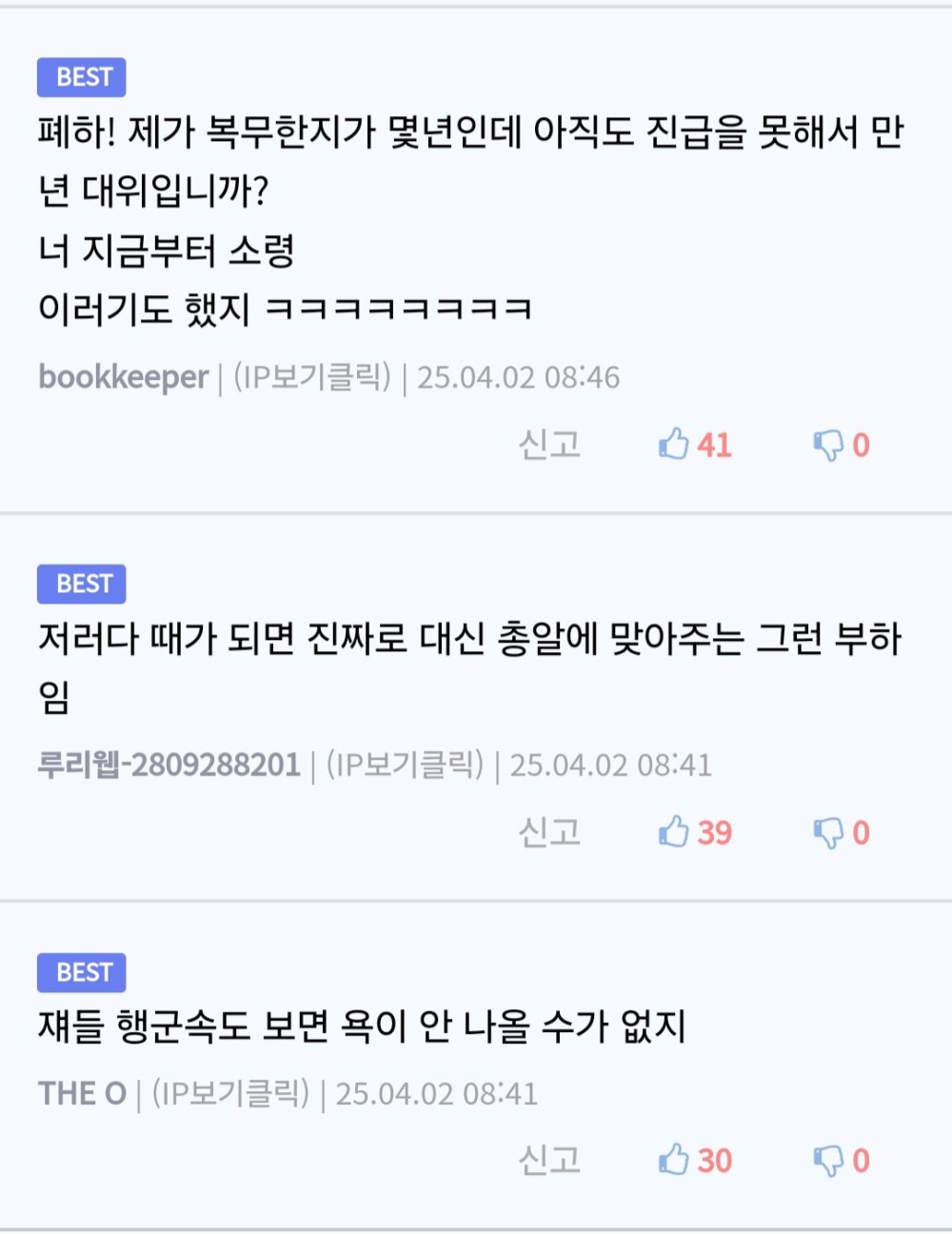The image size is (952, 1234).
Task: Open THE O's username
Action: click(x=82, y=1093)
